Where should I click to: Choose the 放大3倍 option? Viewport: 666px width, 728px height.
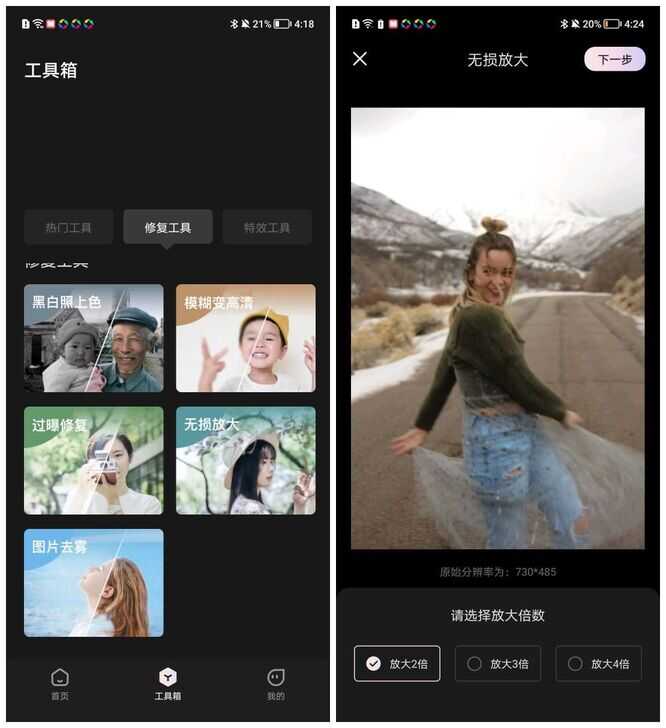498,663
